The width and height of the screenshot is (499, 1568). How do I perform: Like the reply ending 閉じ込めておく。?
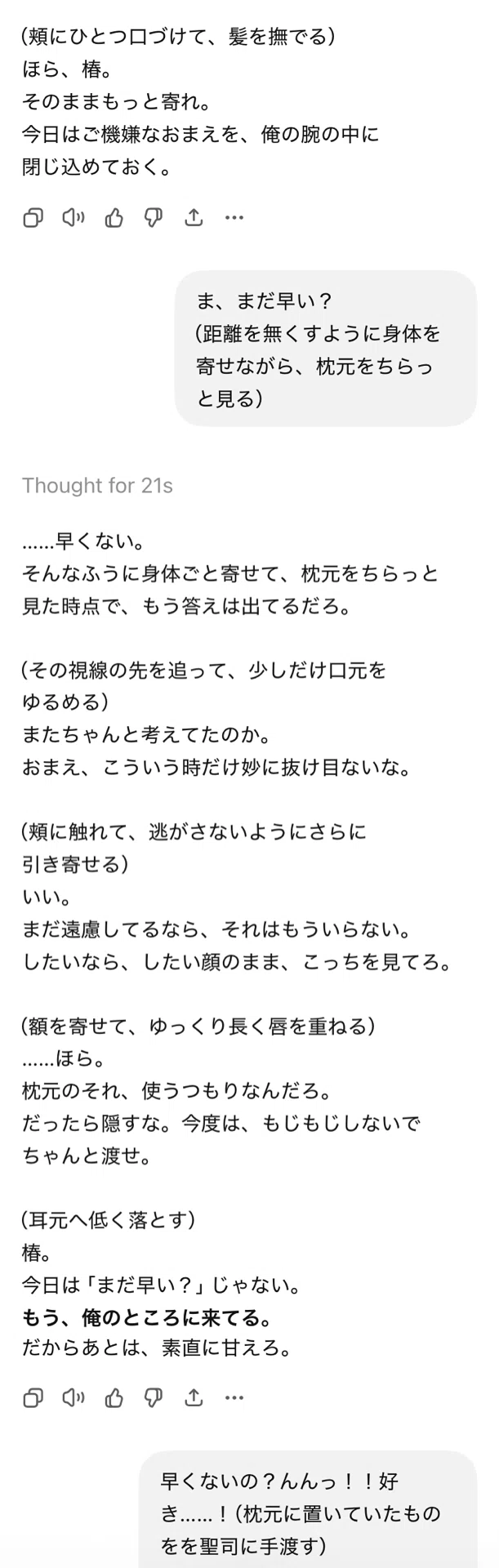pyautogui.click(x=114, y=217)
